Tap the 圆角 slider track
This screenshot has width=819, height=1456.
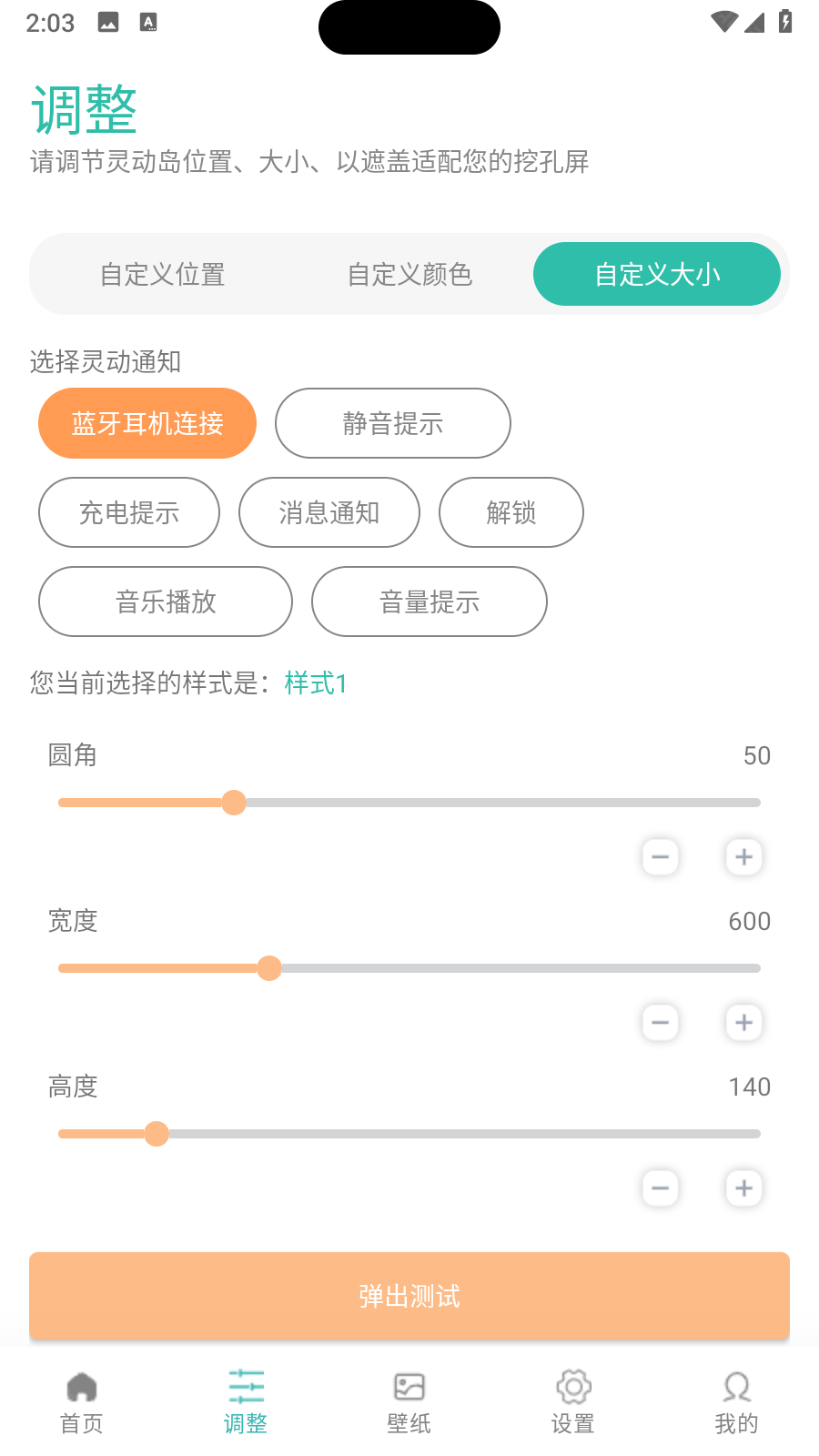[409, 803]
